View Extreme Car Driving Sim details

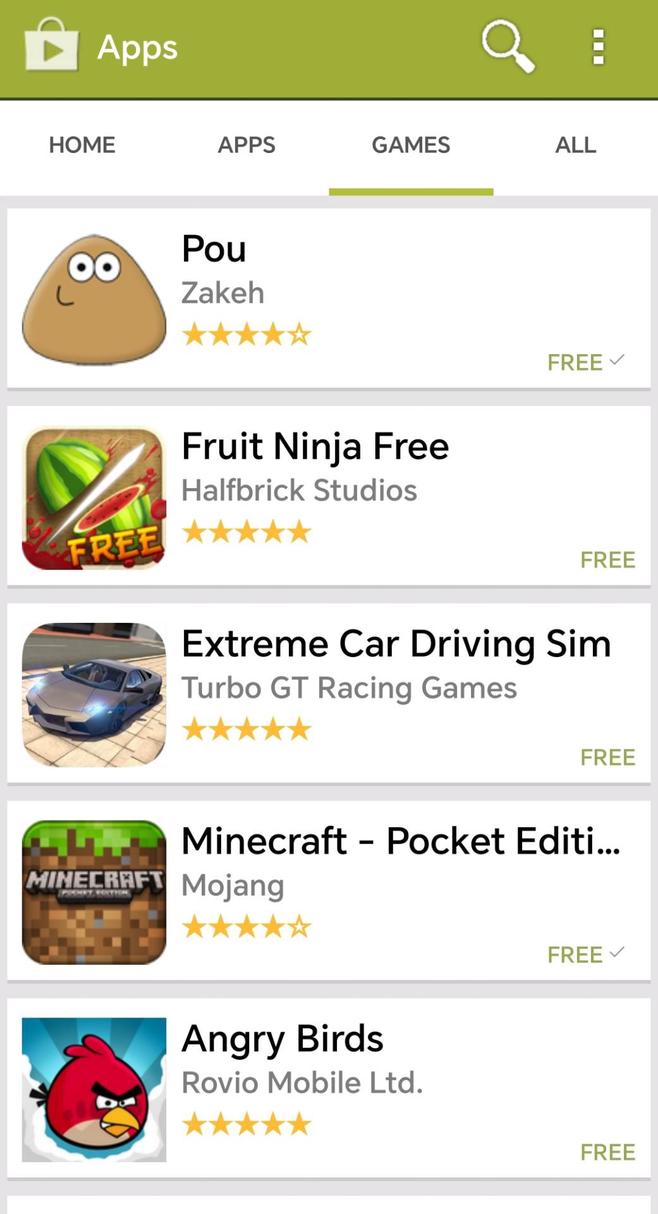[328, 693]
